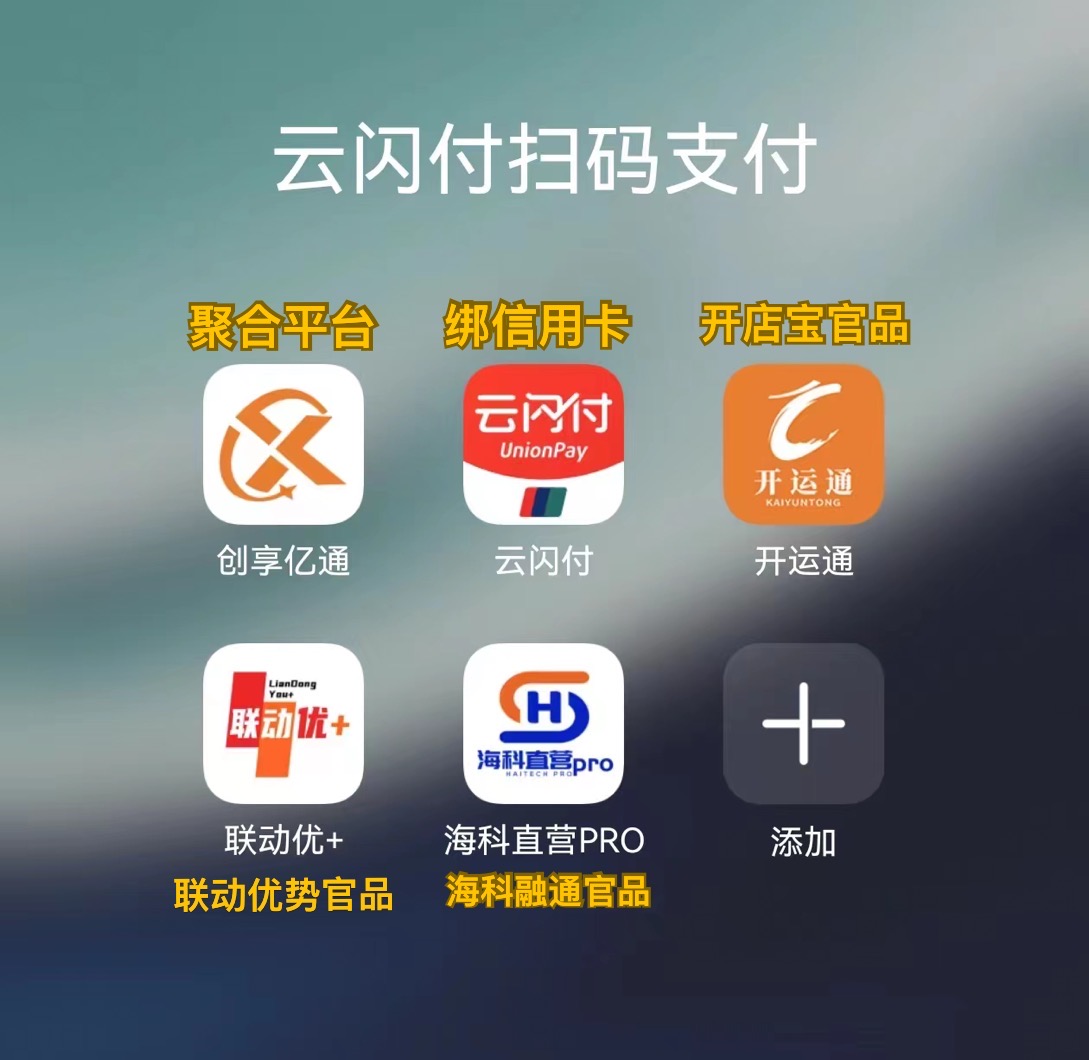
Task: Open the 海科直营PRO app
Action: pyautogui.click(x=543, y=723)
